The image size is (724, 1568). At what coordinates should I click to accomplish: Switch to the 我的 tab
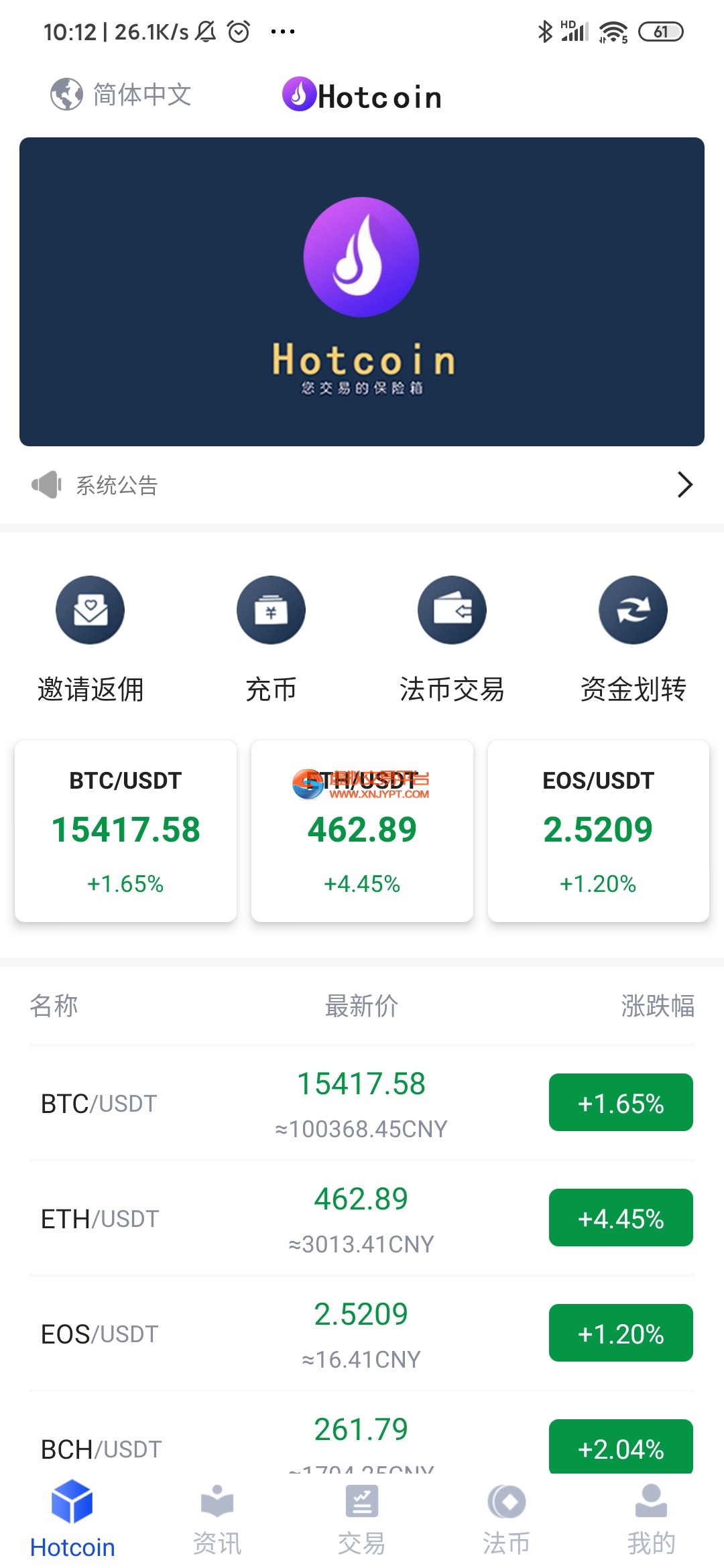(652, 1528)
